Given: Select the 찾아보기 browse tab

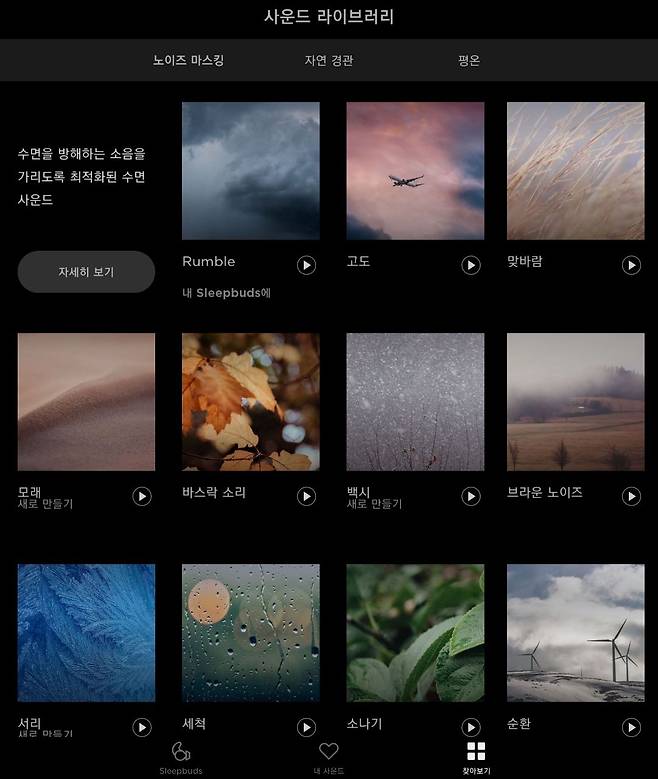Looking at the screenshot, I should (476, 757).
